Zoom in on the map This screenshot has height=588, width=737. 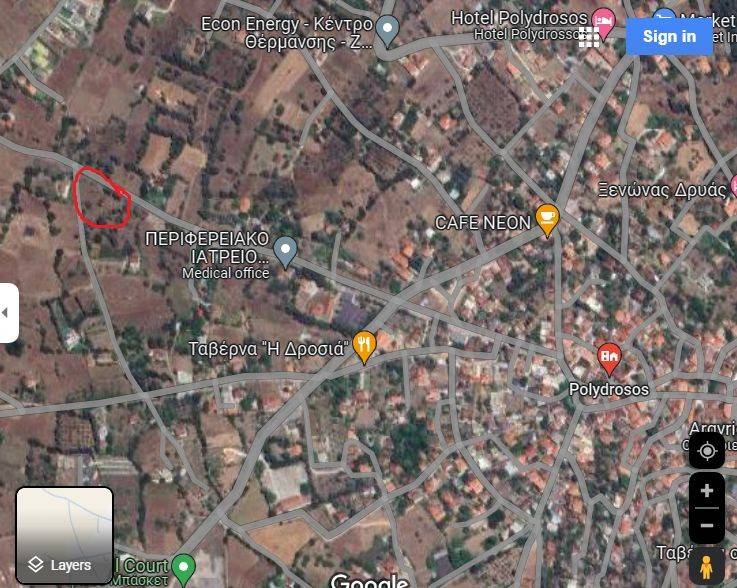[x=707, y=491]
